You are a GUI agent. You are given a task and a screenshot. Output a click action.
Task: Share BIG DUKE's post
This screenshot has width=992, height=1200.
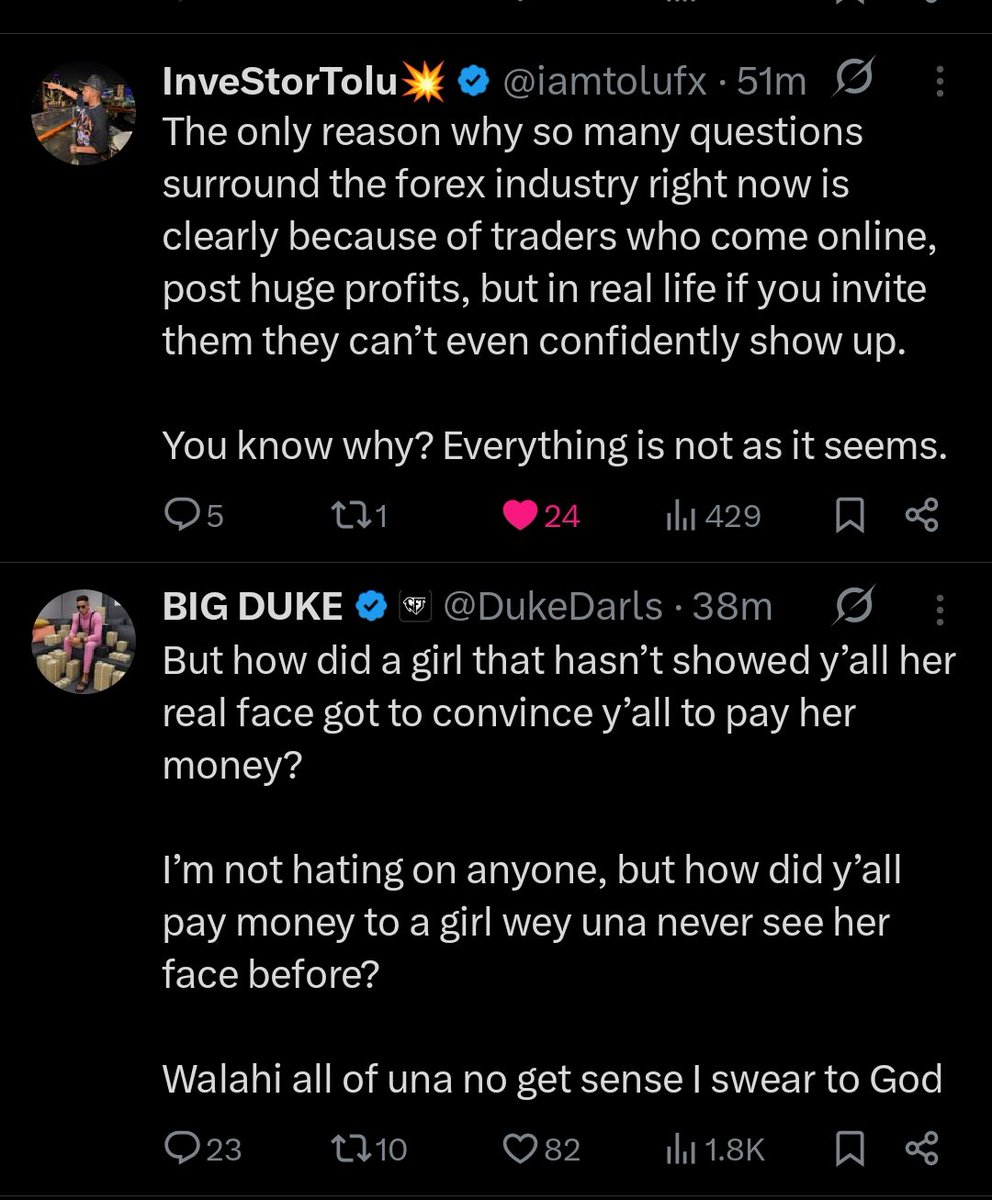(x=921, y=1149)
